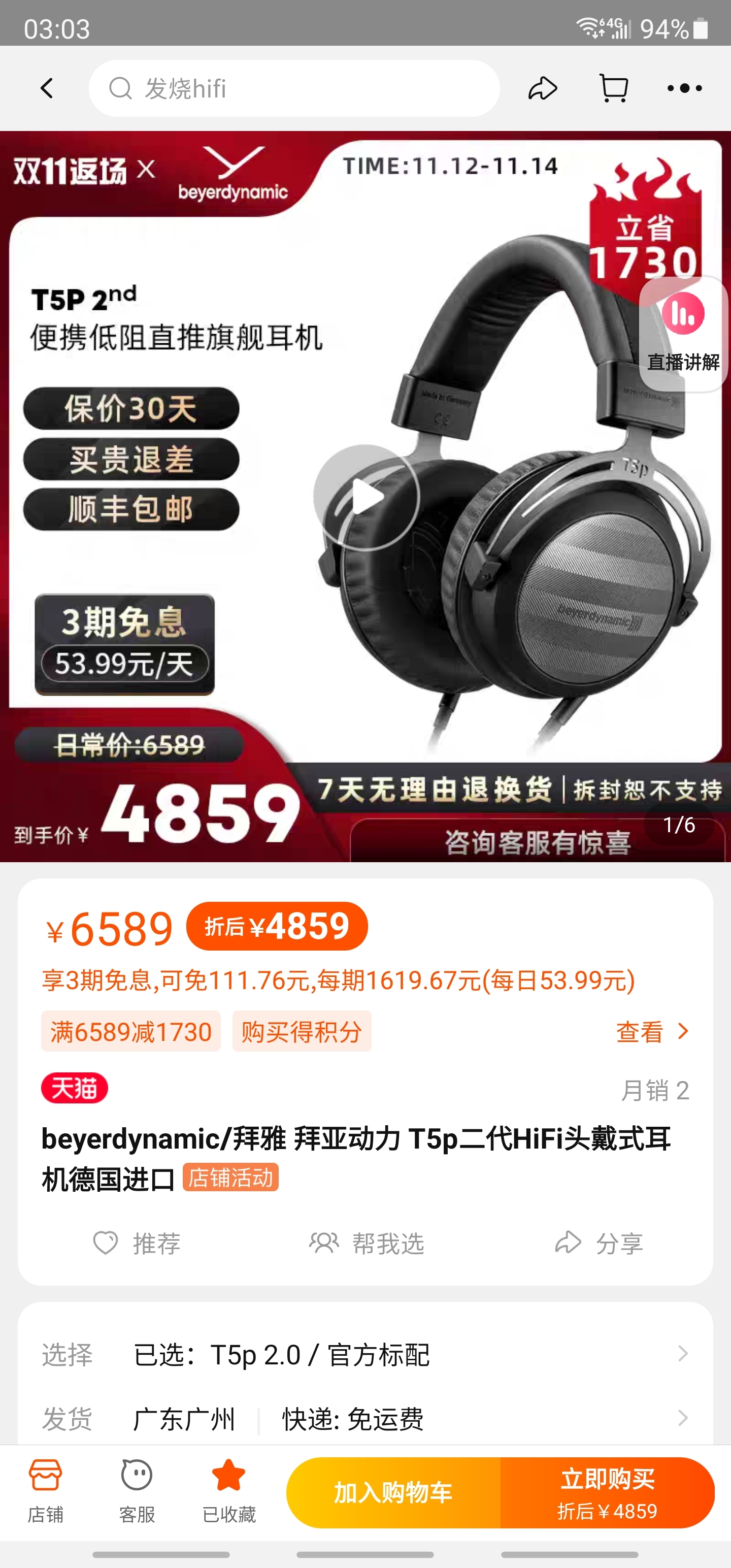Go back using the top-left arrow
This screenshot has width=731, height=1568.
(47, 88)
